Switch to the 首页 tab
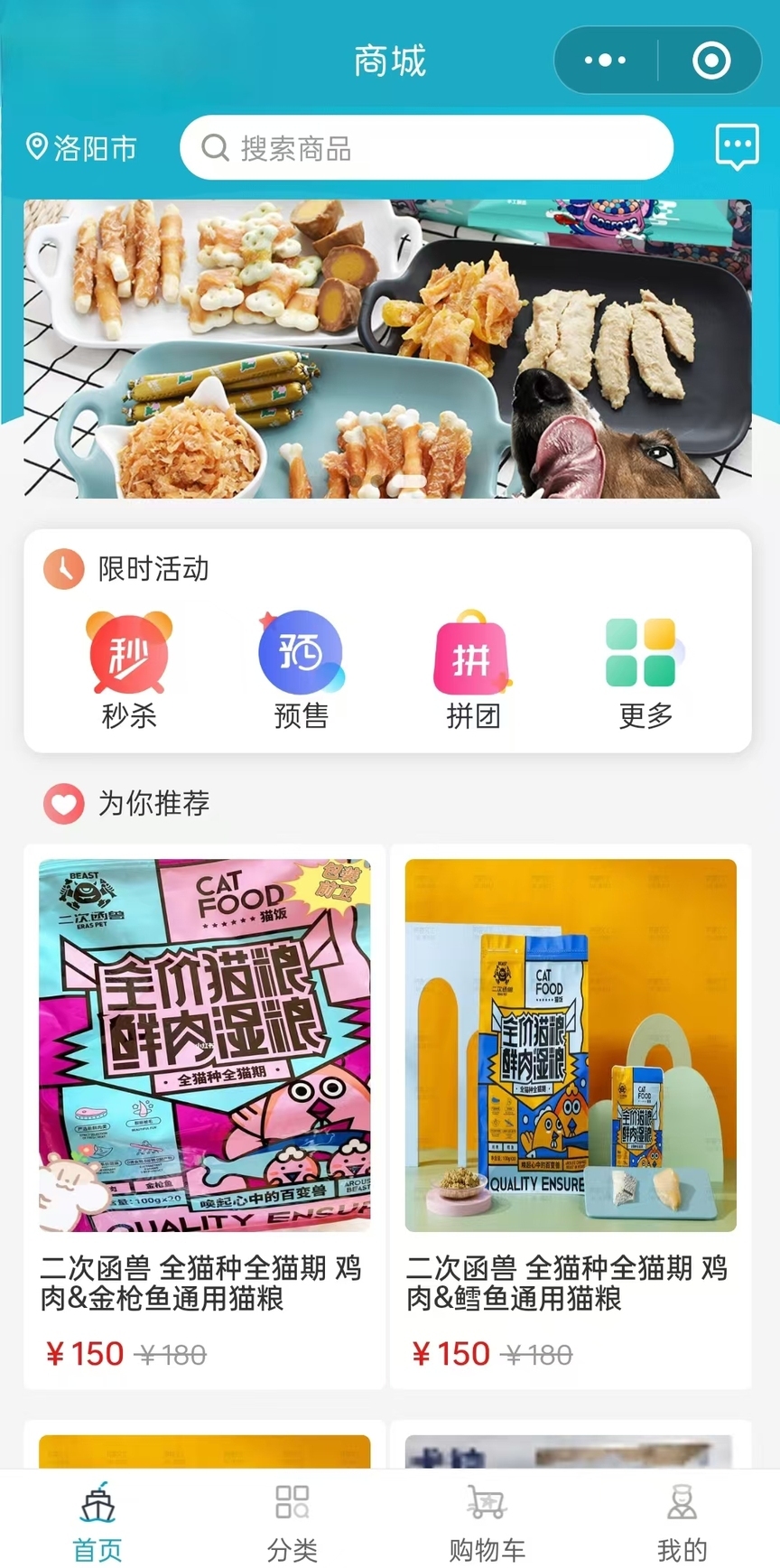The width and height of the screenshot is (780, 1568). (97, 1522)
